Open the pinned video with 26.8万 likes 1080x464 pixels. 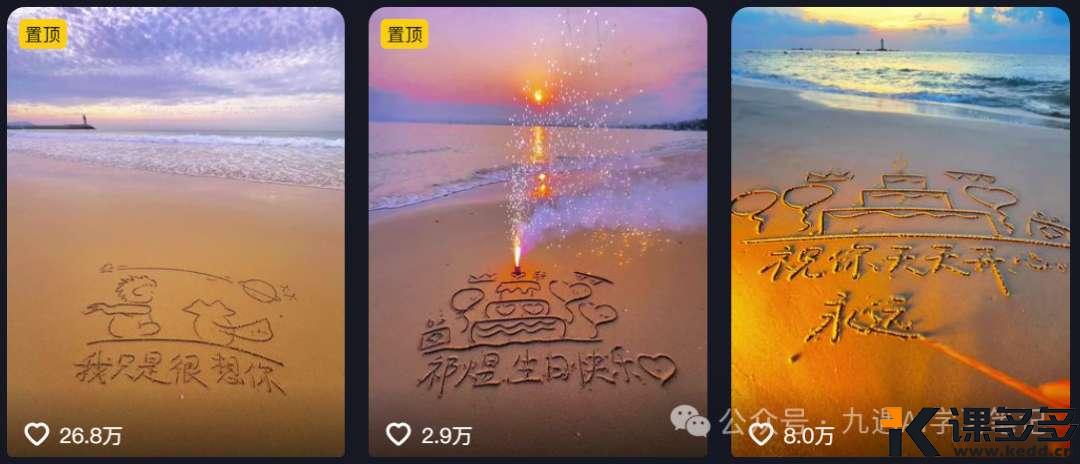tap(176, 230)
